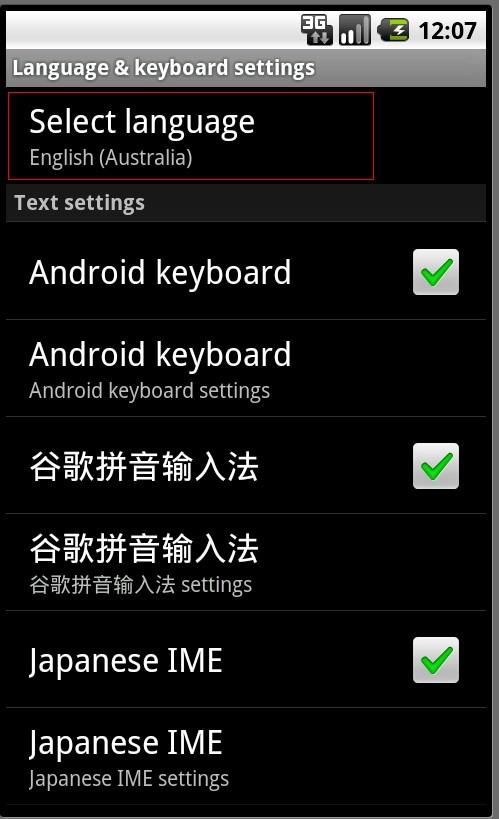The width and height of the screenshot is (499, 819).
Task: Uncheck the Android keyboard checkbox
Action: pos(436,272)
